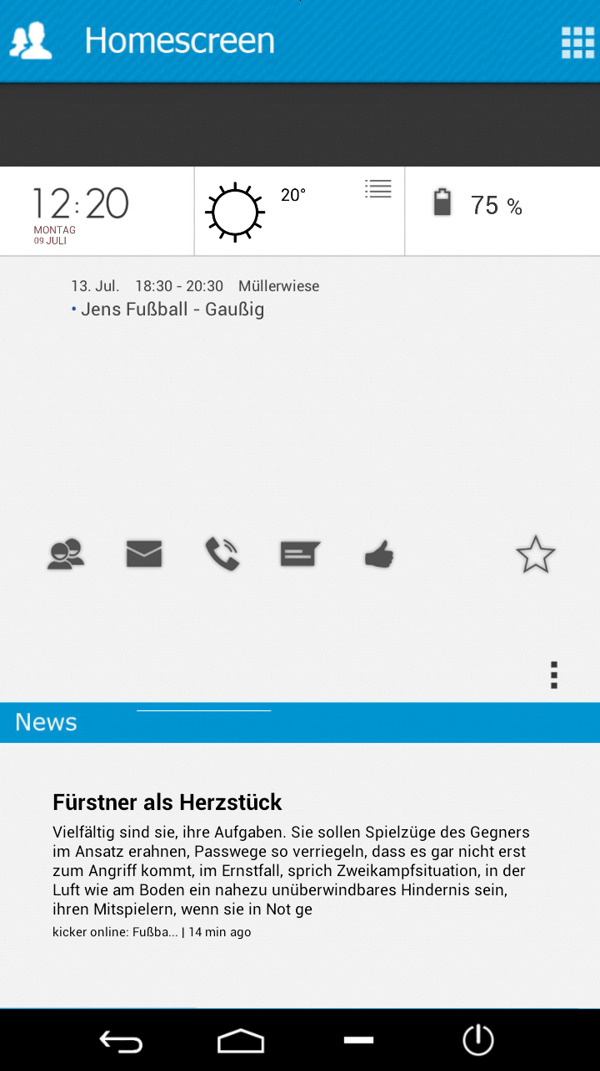Open the phone calls shortcut
The width and height of the screenshot is (600, 1071).
[x=222, y=554]
